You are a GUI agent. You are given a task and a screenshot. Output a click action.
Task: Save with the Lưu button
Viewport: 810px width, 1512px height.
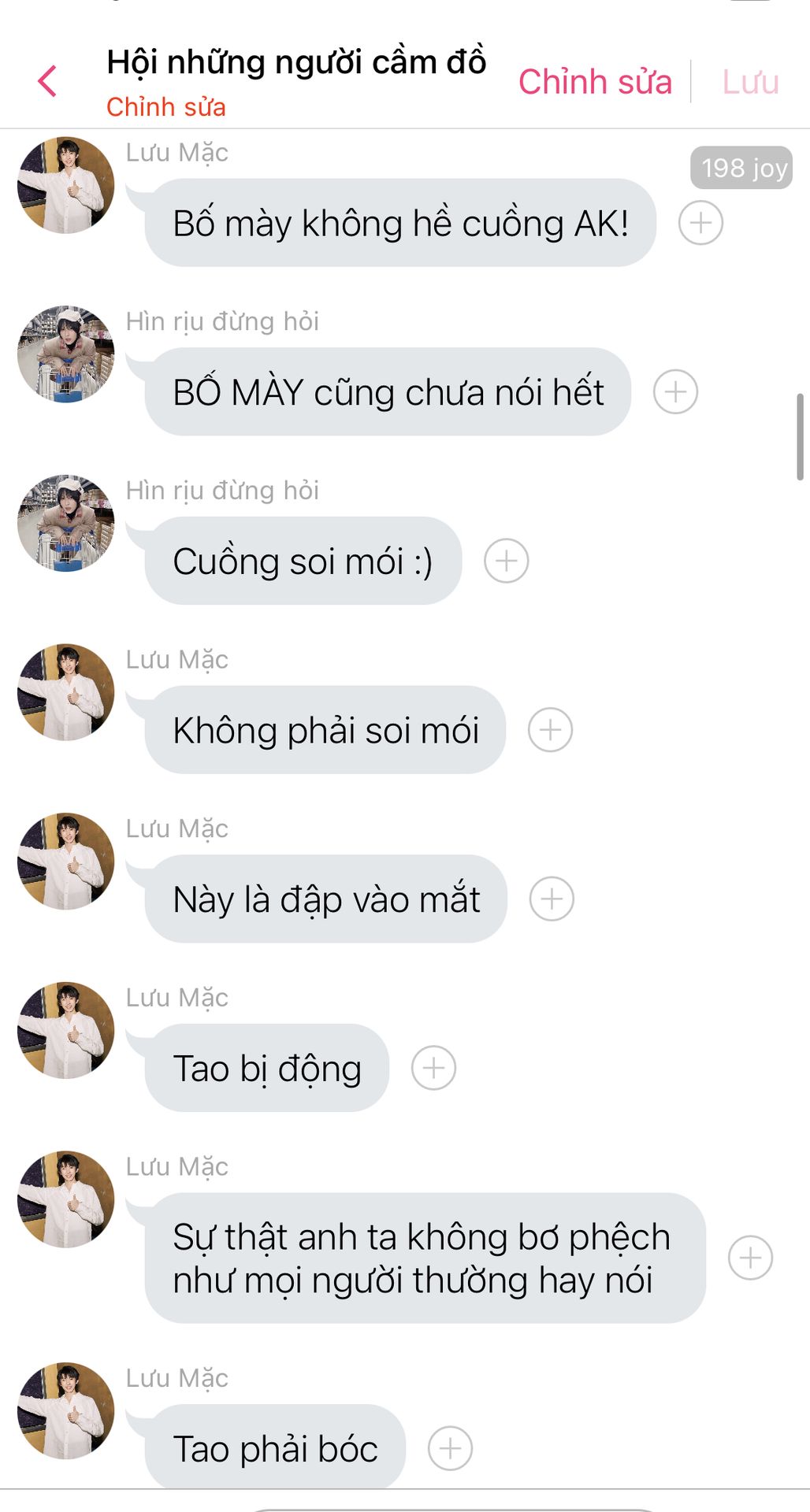(750, 82)
